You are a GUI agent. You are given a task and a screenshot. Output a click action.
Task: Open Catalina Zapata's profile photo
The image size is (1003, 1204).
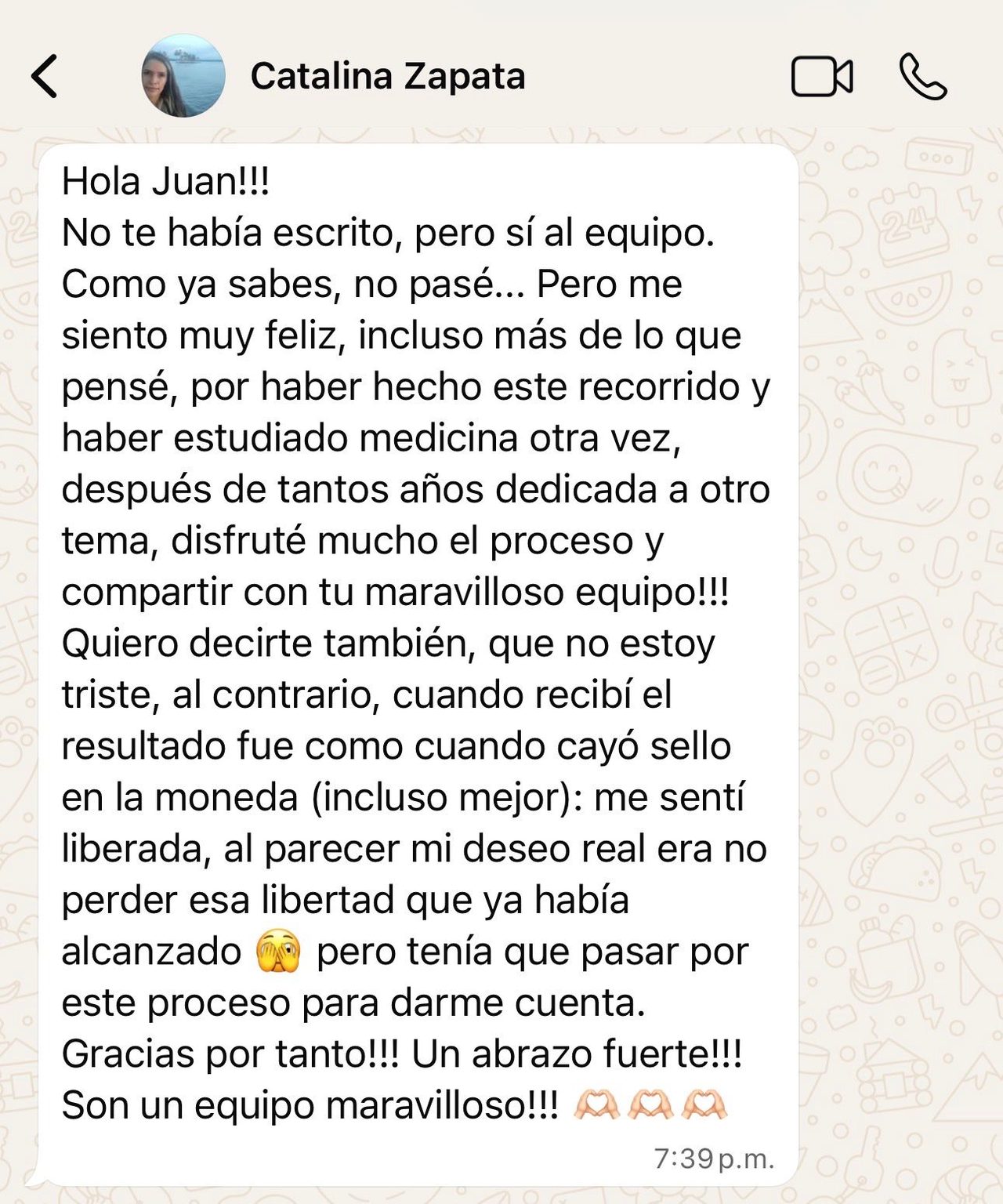(x=183, y=76)
